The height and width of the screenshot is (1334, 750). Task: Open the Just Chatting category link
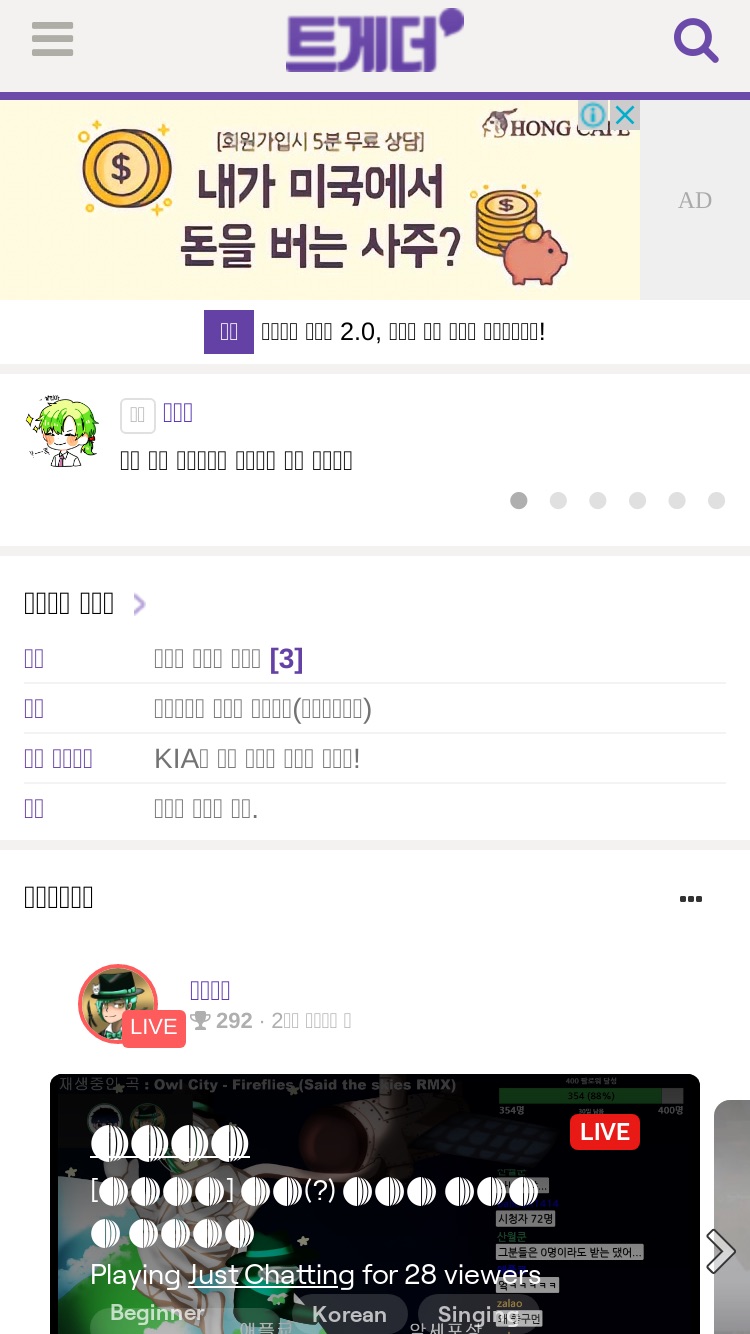click(x=270, y=1275)
